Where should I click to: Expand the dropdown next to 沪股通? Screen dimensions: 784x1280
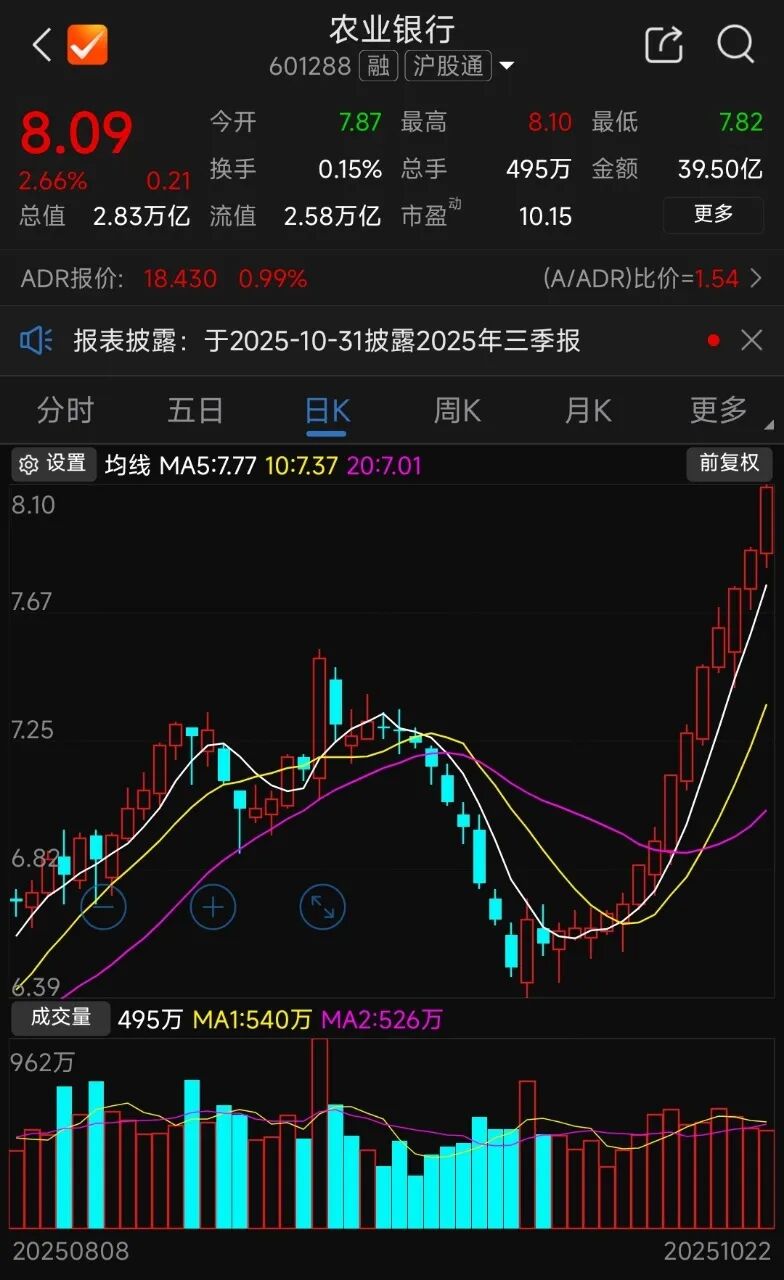(507, 67)
